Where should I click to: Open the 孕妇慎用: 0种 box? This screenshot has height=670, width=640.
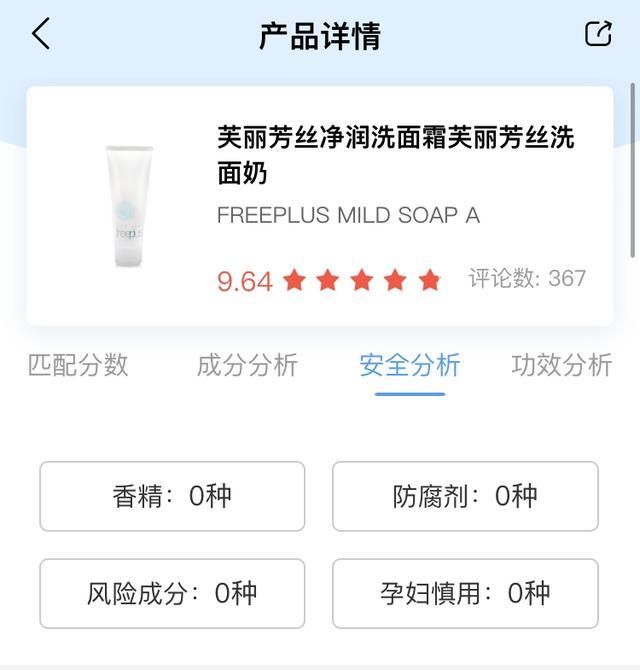coord(465,593)
